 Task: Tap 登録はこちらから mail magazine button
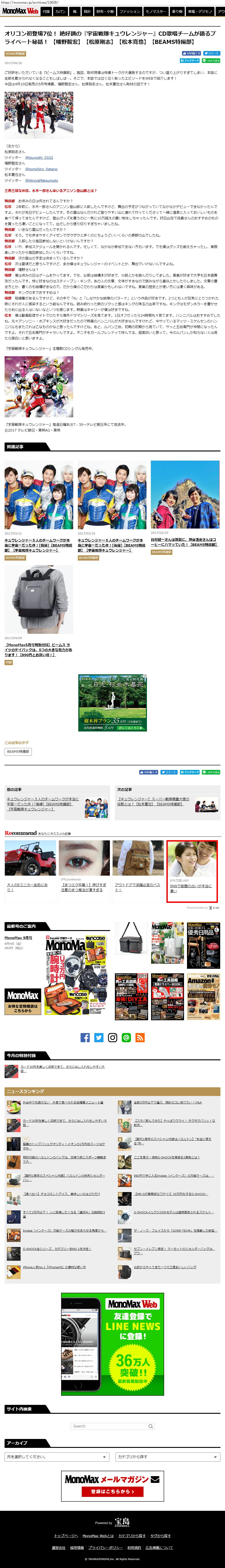113,1491
